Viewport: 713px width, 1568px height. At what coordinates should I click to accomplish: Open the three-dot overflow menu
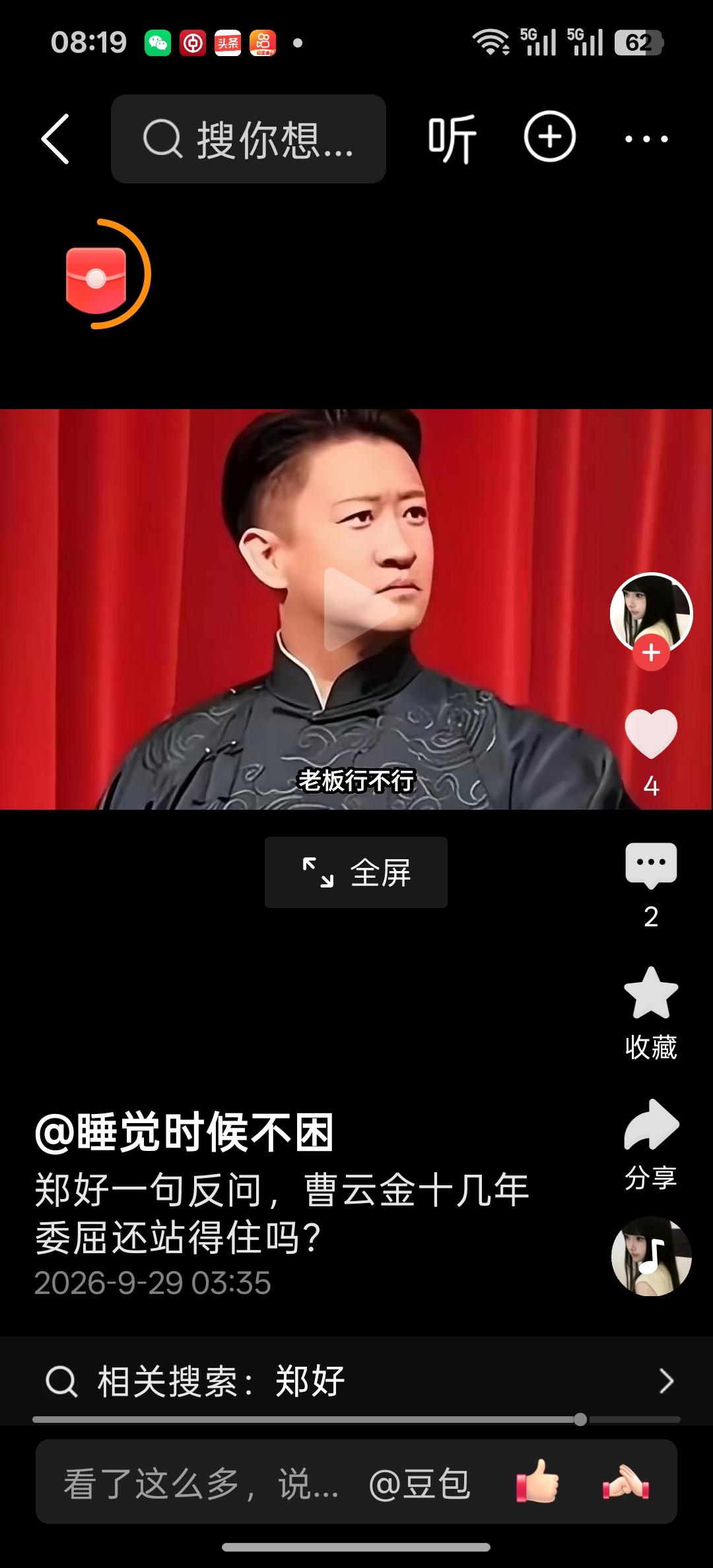pos(646,139)
